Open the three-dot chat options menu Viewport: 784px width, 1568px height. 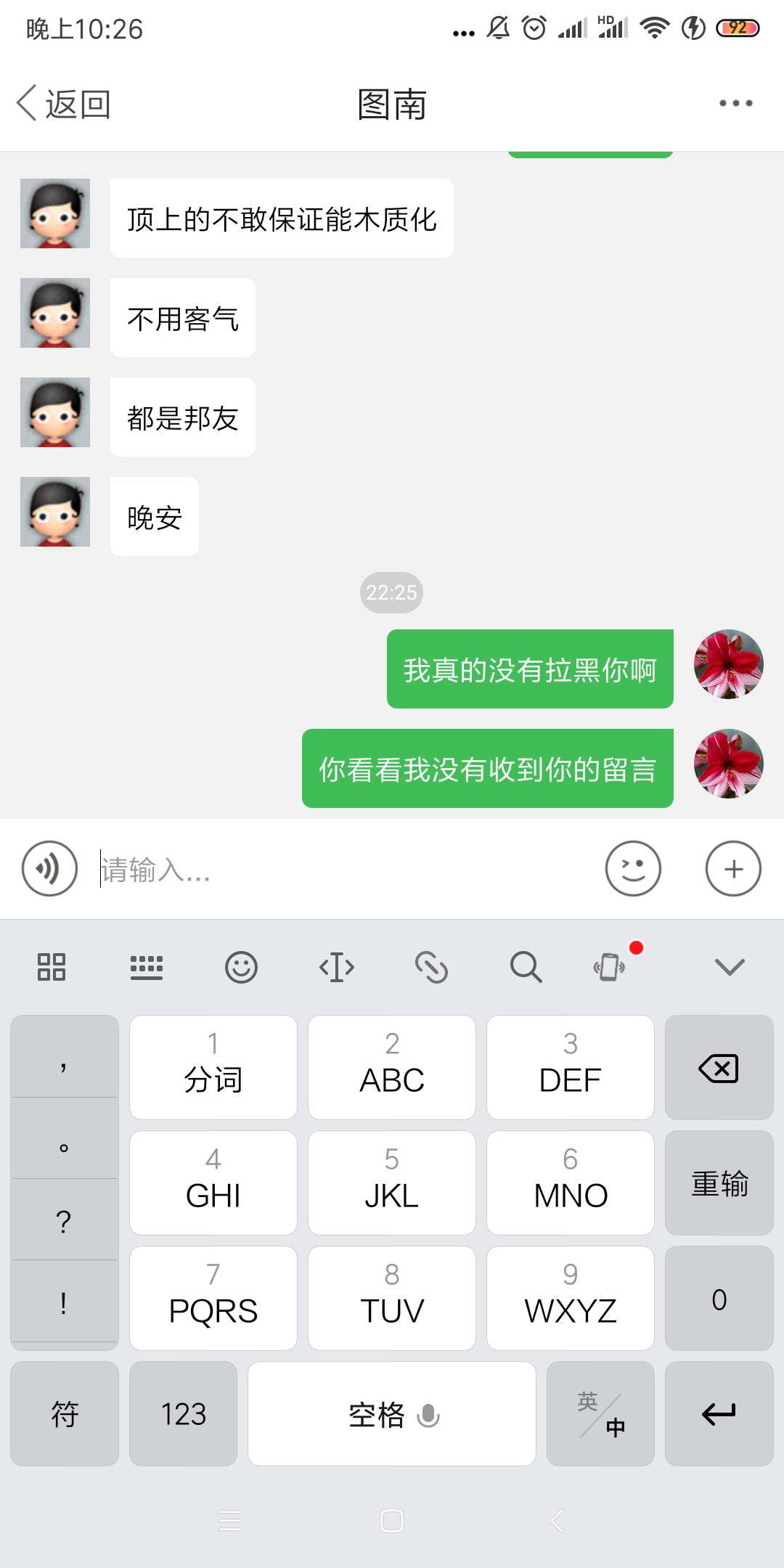pos(735,103)
